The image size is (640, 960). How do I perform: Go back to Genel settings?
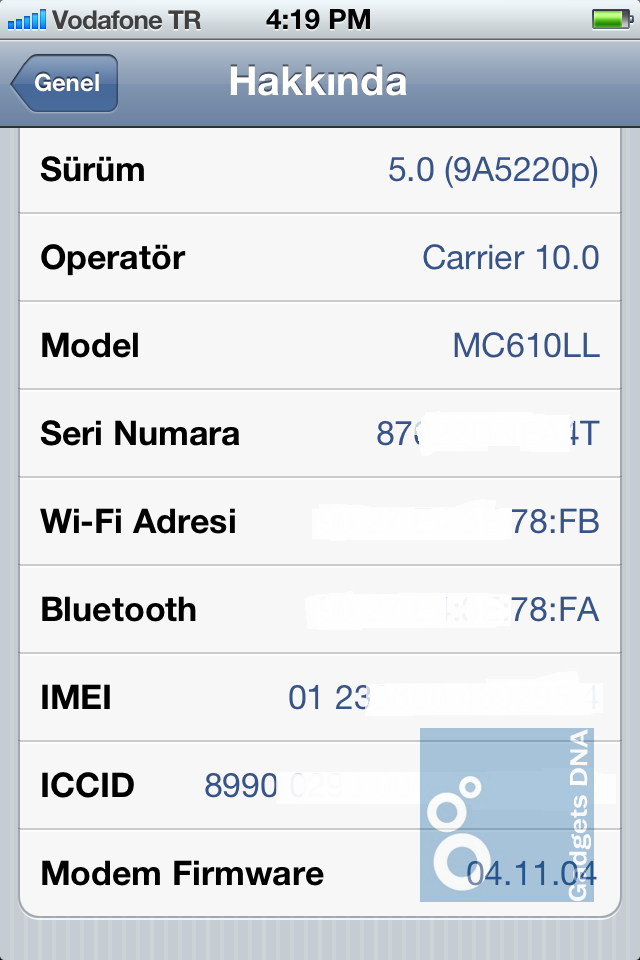tap(65, 83)
